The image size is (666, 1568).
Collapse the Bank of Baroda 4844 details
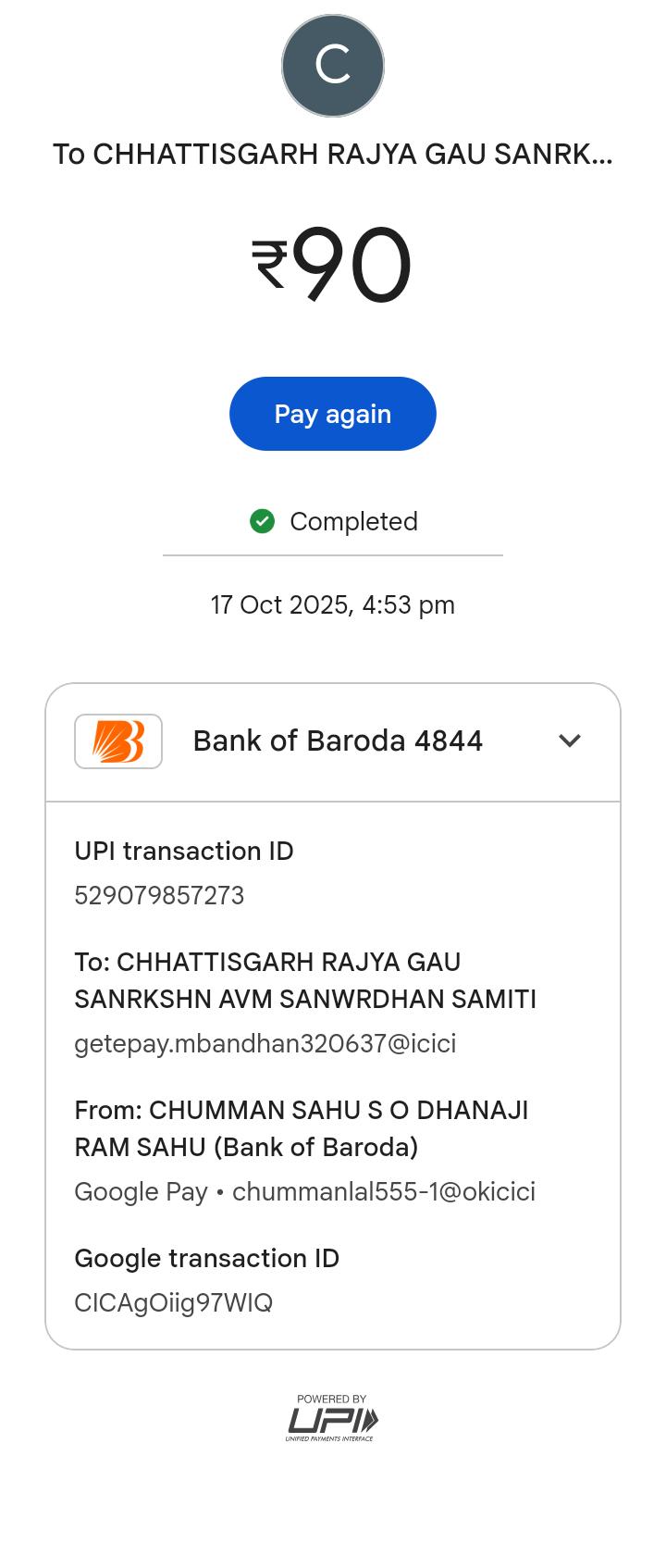(x=570, y=740)
